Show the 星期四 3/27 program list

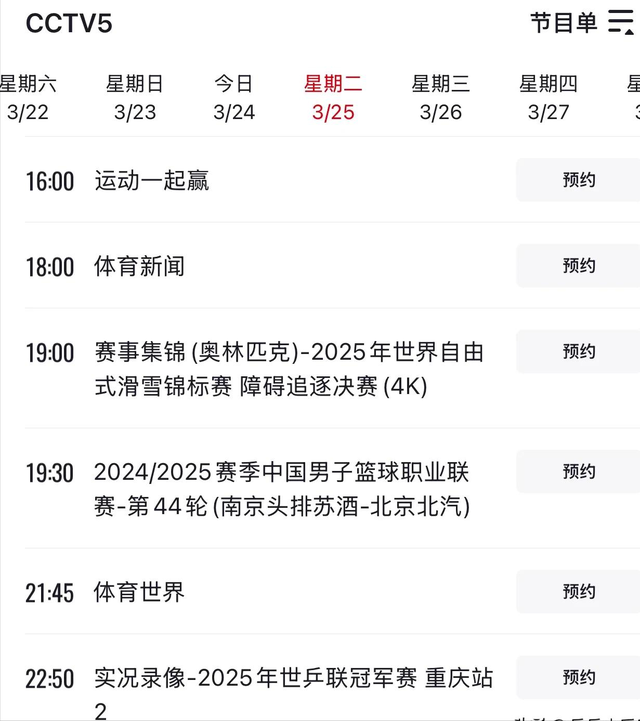(548, 98)
